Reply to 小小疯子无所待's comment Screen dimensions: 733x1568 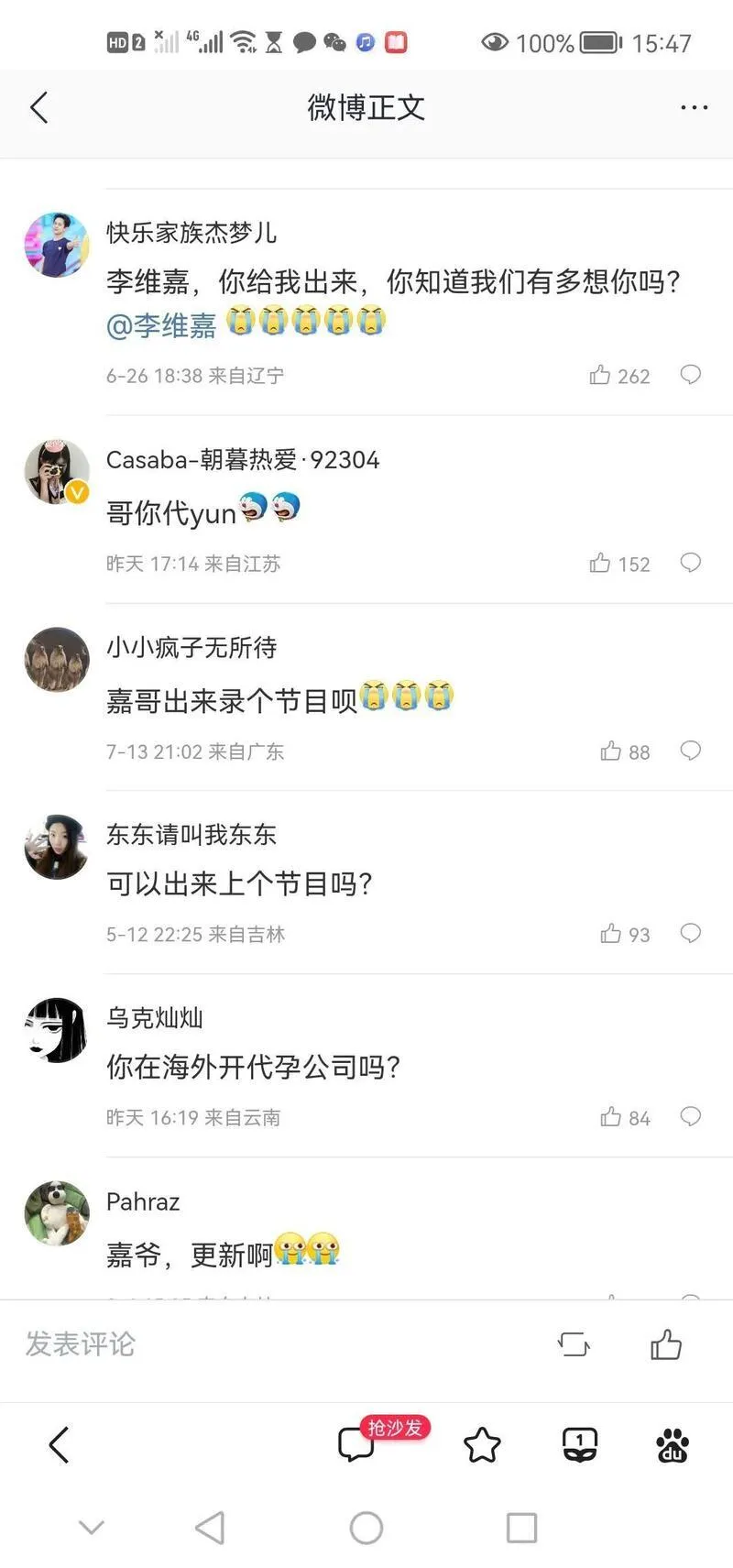tap(691, 751)
